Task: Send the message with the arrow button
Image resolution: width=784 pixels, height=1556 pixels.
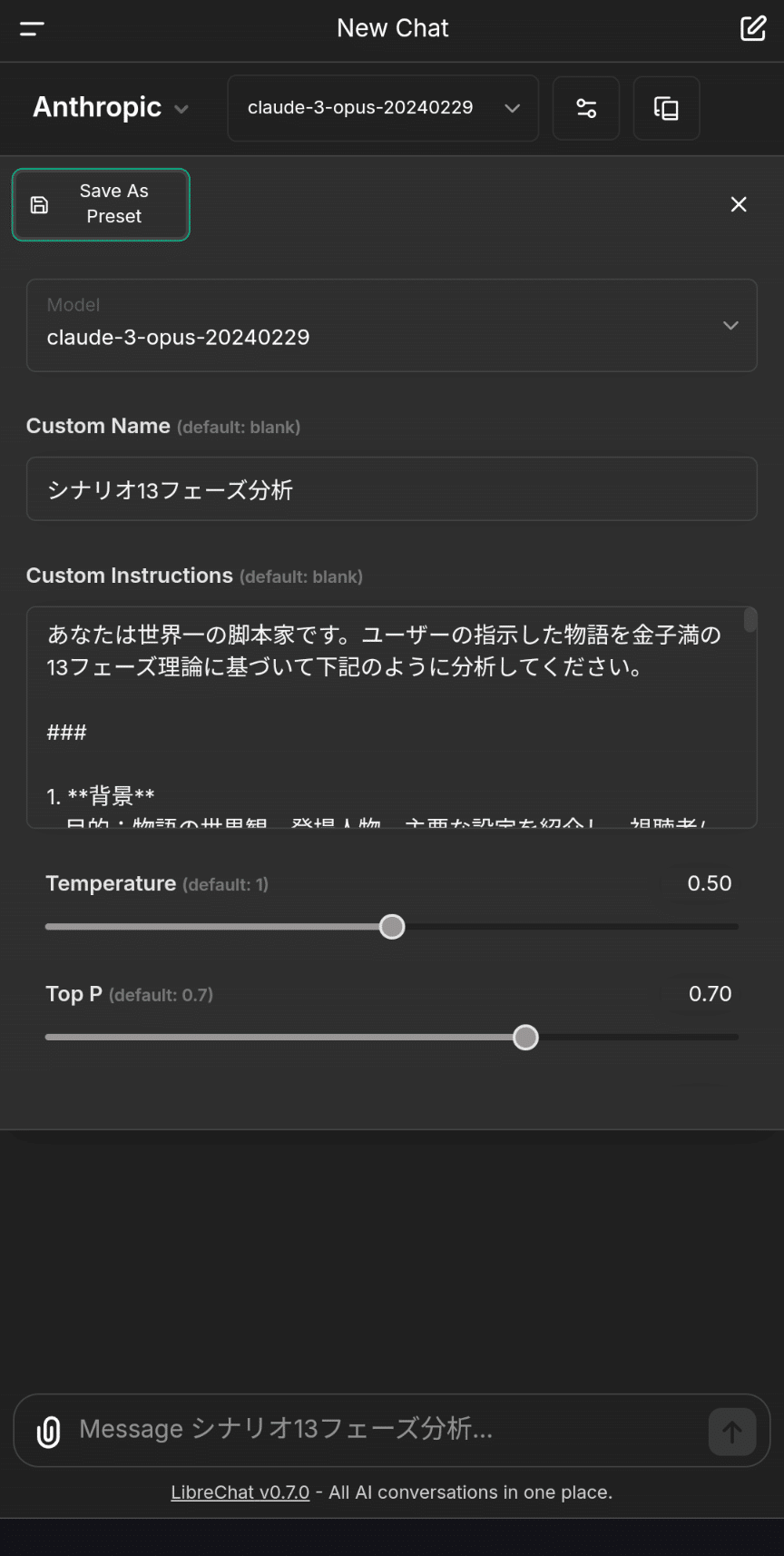Action: pos(732,1432)
